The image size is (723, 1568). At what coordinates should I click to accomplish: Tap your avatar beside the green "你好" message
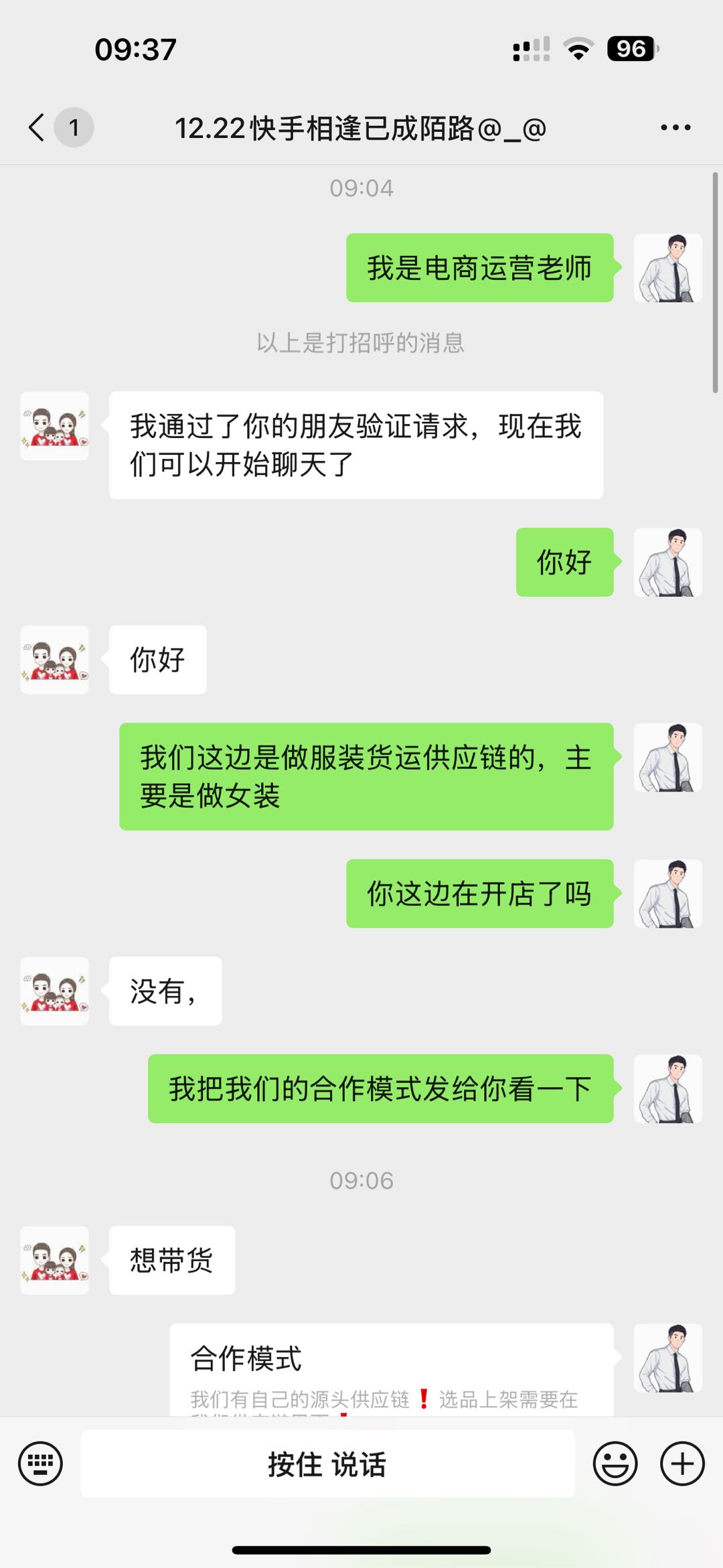click(x=668, y=563)
